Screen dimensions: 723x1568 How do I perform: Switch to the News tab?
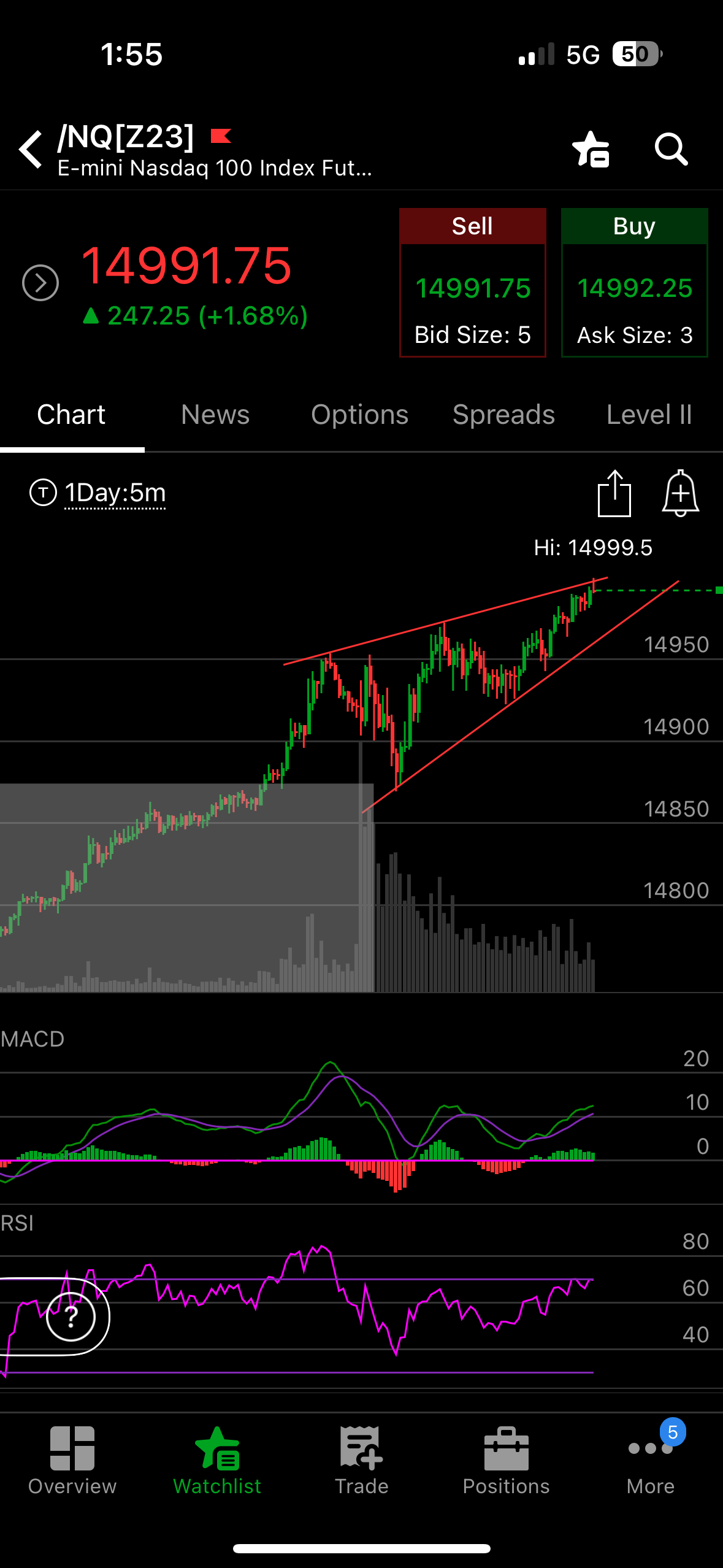(x=215, y=415)
